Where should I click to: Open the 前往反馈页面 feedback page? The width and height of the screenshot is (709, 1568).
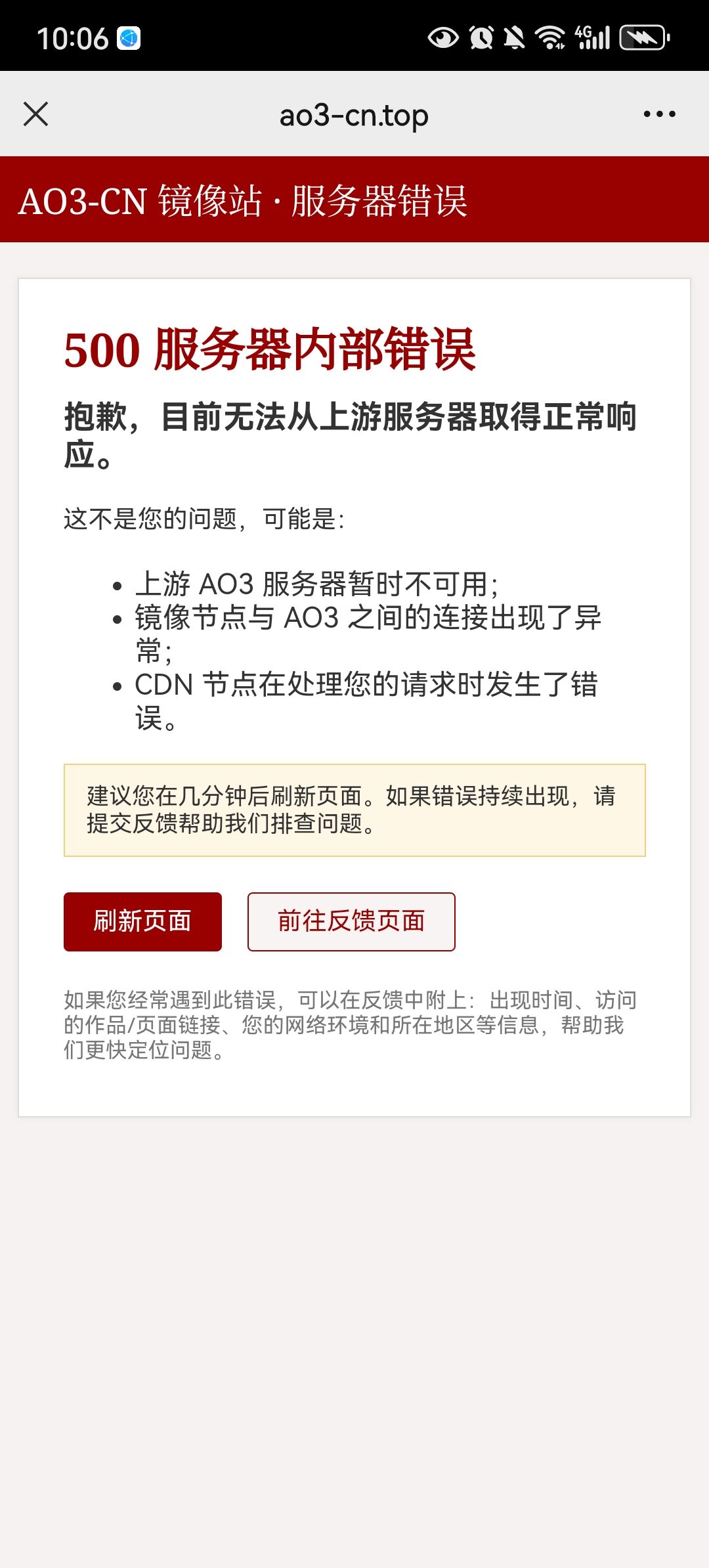pyautogui.click(x=351, y=921)
